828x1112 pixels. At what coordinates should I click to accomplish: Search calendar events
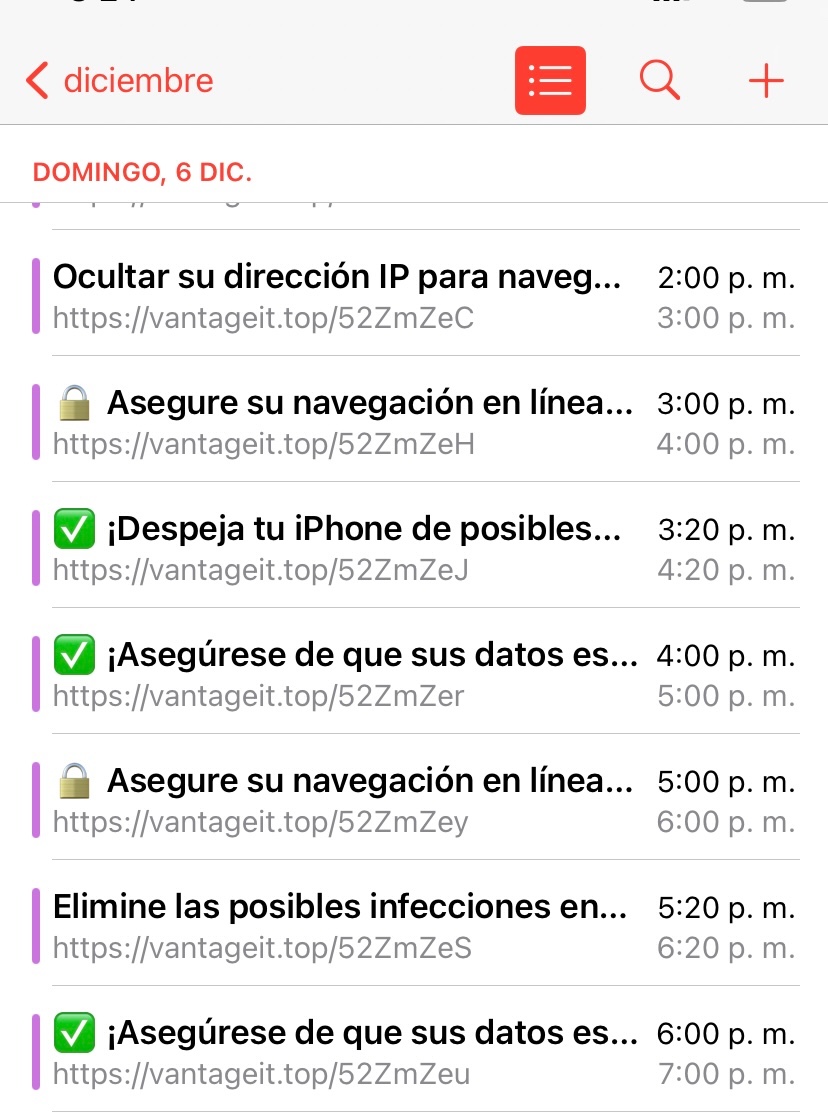(x=659, y=80)
